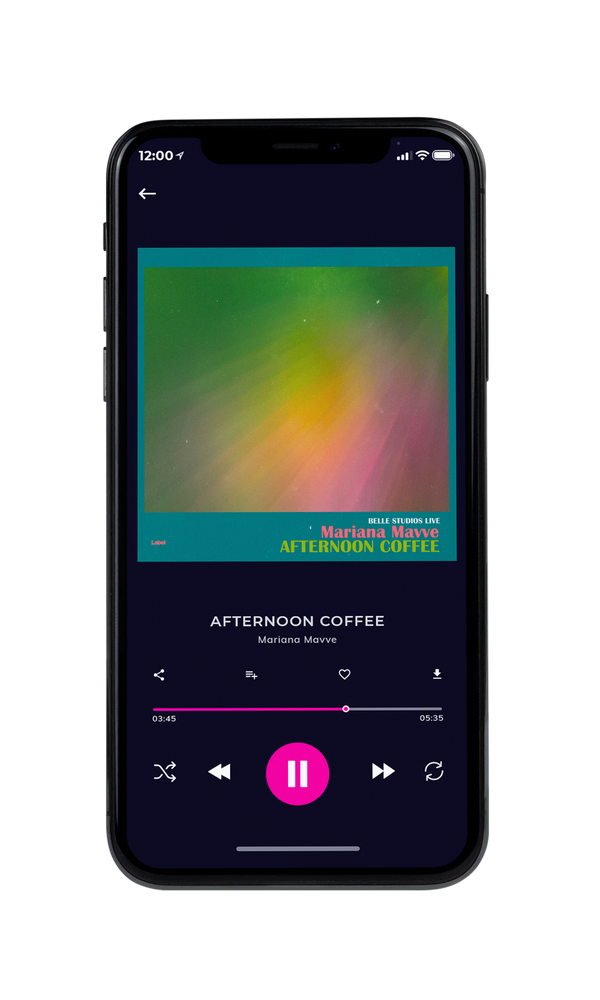Screen dimensions: 600x1000
Task: Enable shuffle playback
Action: 165,772
